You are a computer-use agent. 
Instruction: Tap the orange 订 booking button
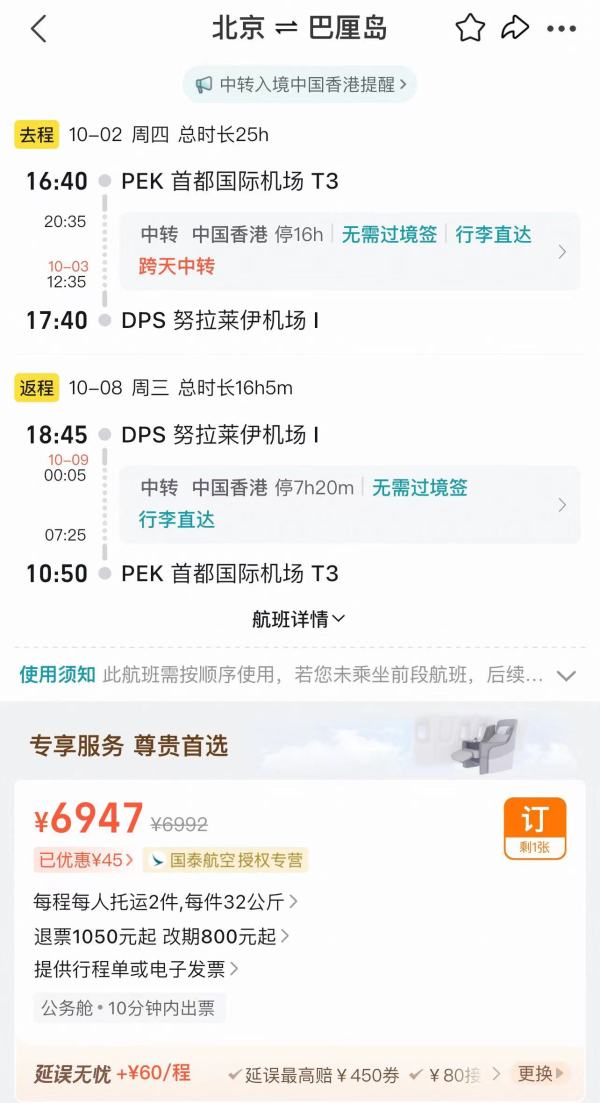click(535, 828)
